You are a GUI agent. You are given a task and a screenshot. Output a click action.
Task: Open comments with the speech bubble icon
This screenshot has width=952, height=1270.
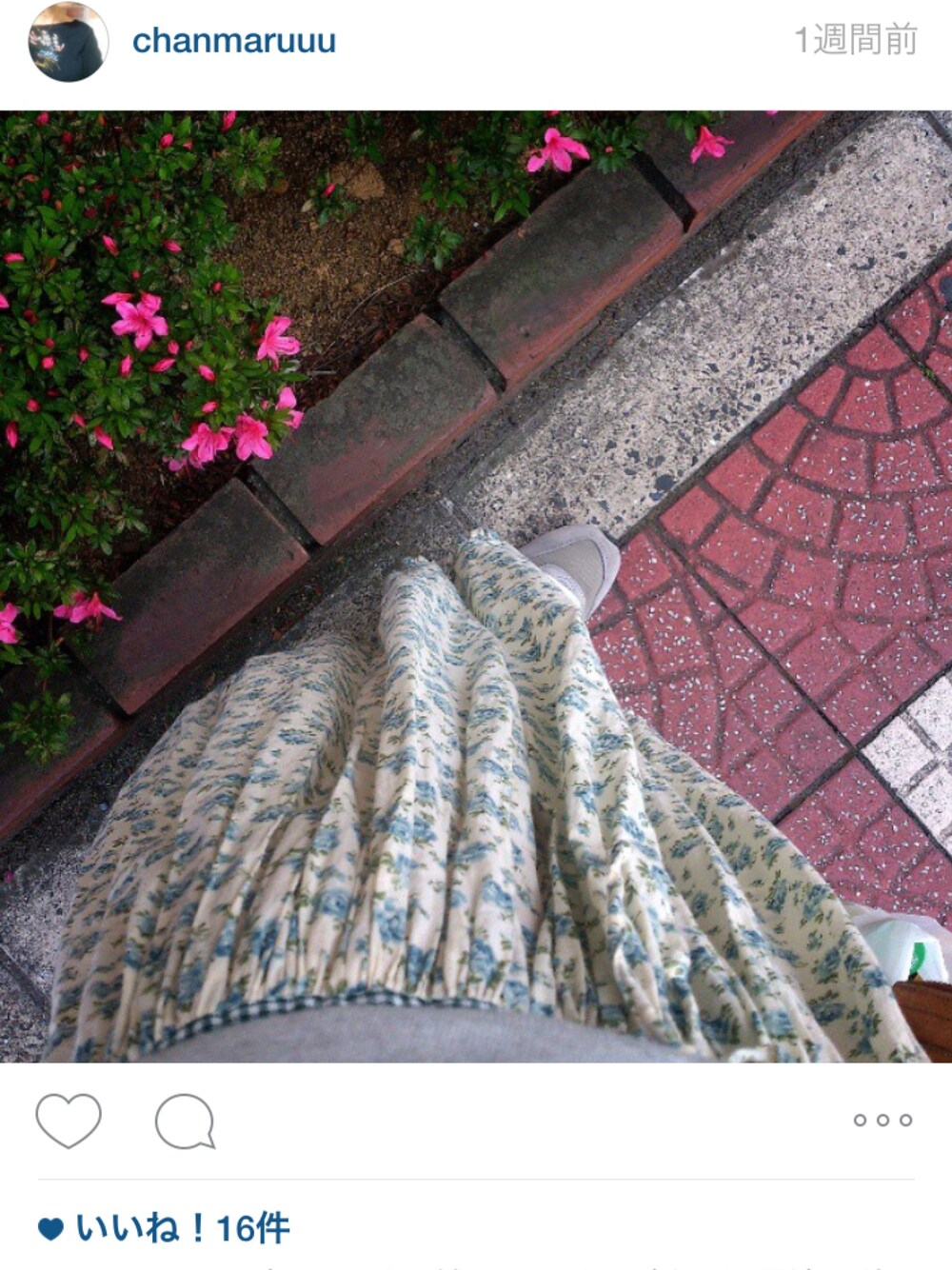pos(185,1121)
